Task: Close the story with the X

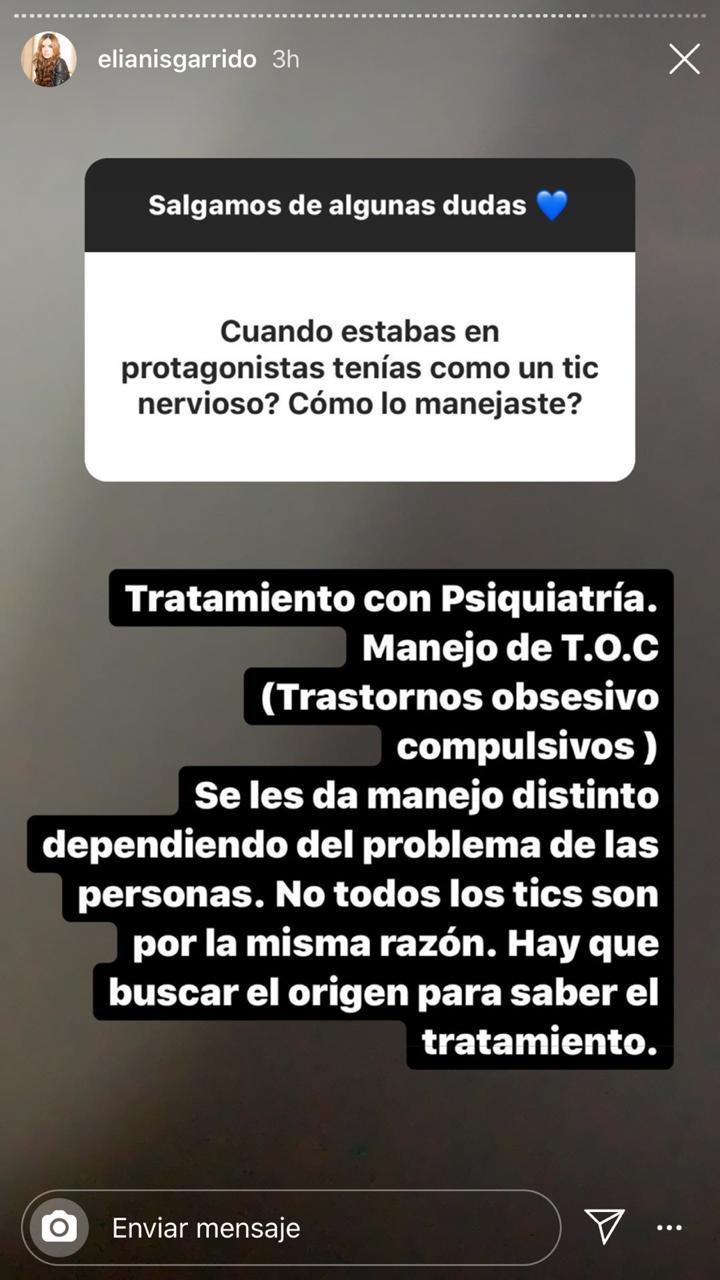Action: click(x=684, y=59)
